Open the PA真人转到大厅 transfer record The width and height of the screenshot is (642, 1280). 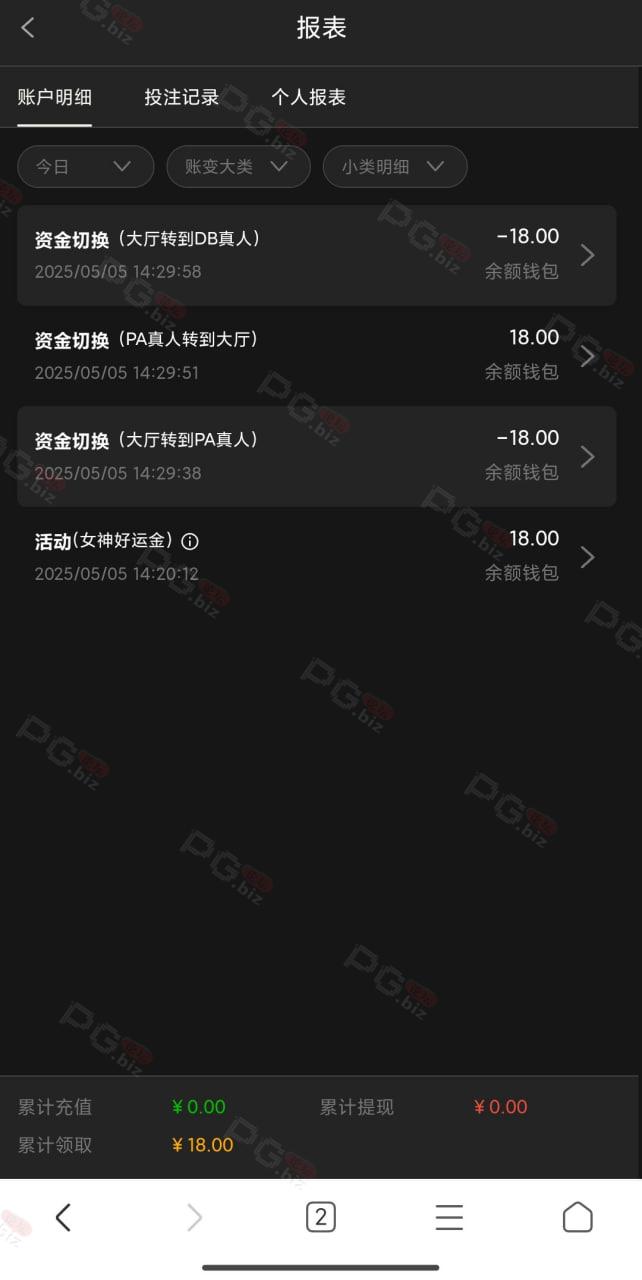click(x=317, y=356)
